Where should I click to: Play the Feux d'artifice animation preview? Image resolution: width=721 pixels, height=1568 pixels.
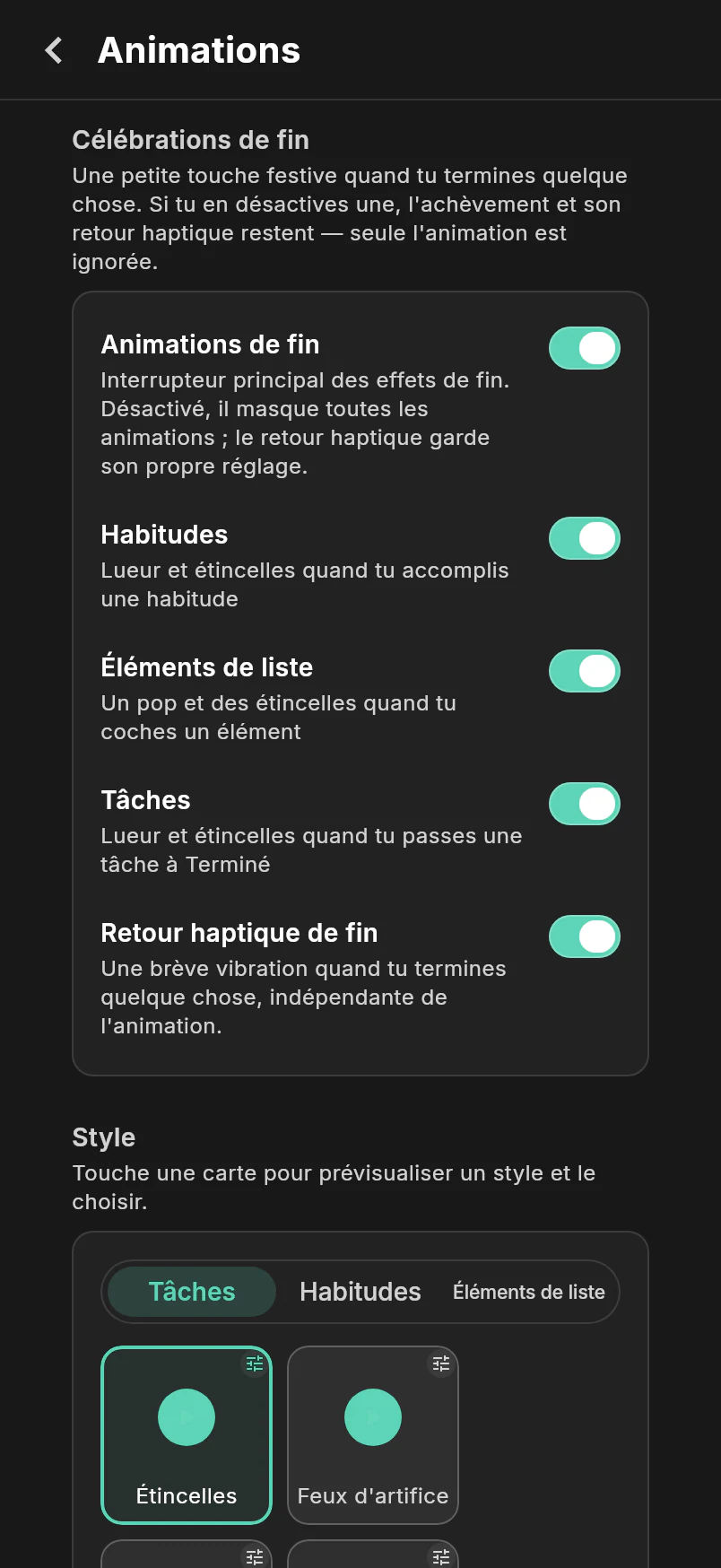coord(373,1417)
